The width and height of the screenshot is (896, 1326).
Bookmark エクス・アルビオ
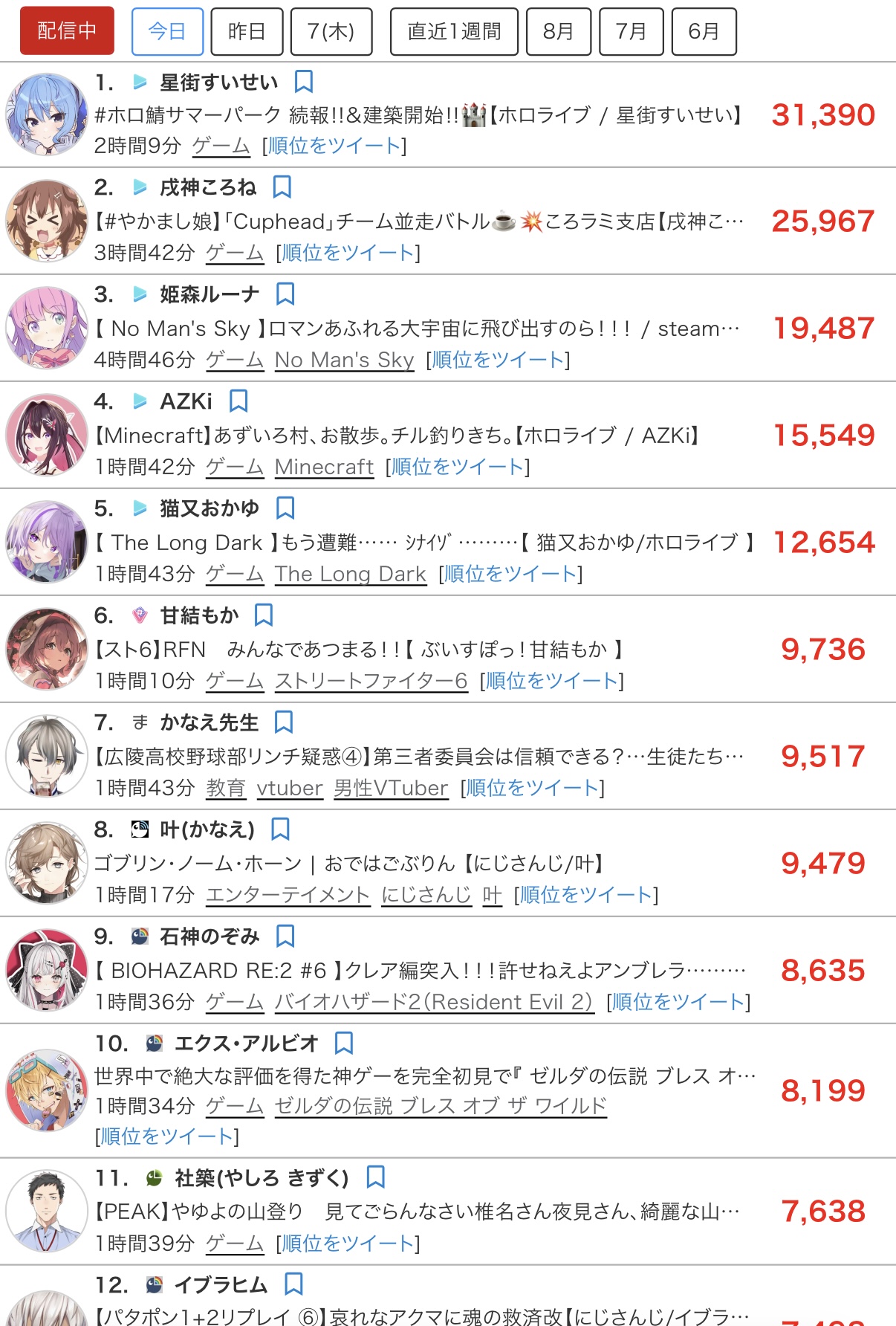point(343,1043)
